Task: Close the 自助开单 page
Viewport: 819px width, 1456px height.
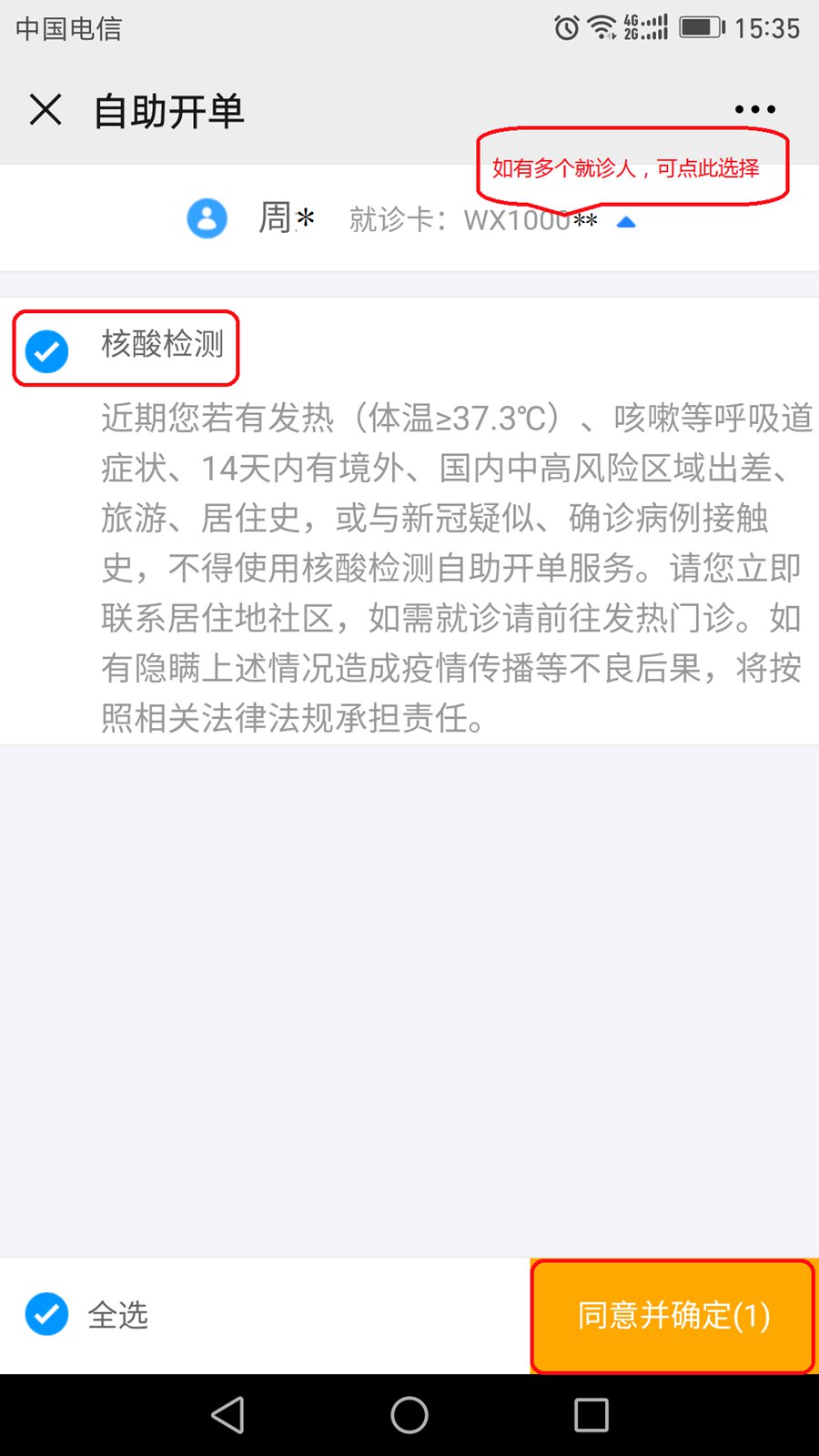Action: [45, 110]
